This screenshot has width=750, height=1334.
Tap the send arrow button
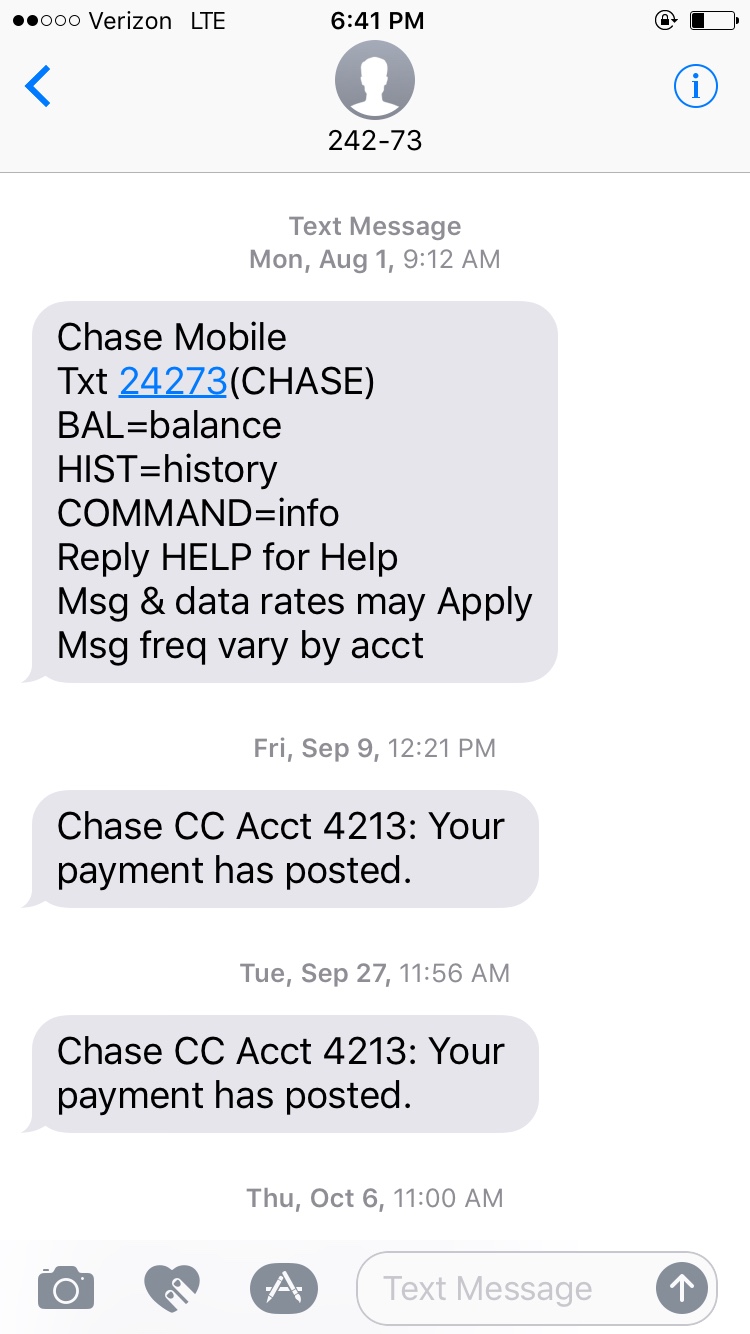coord(682,1288)
